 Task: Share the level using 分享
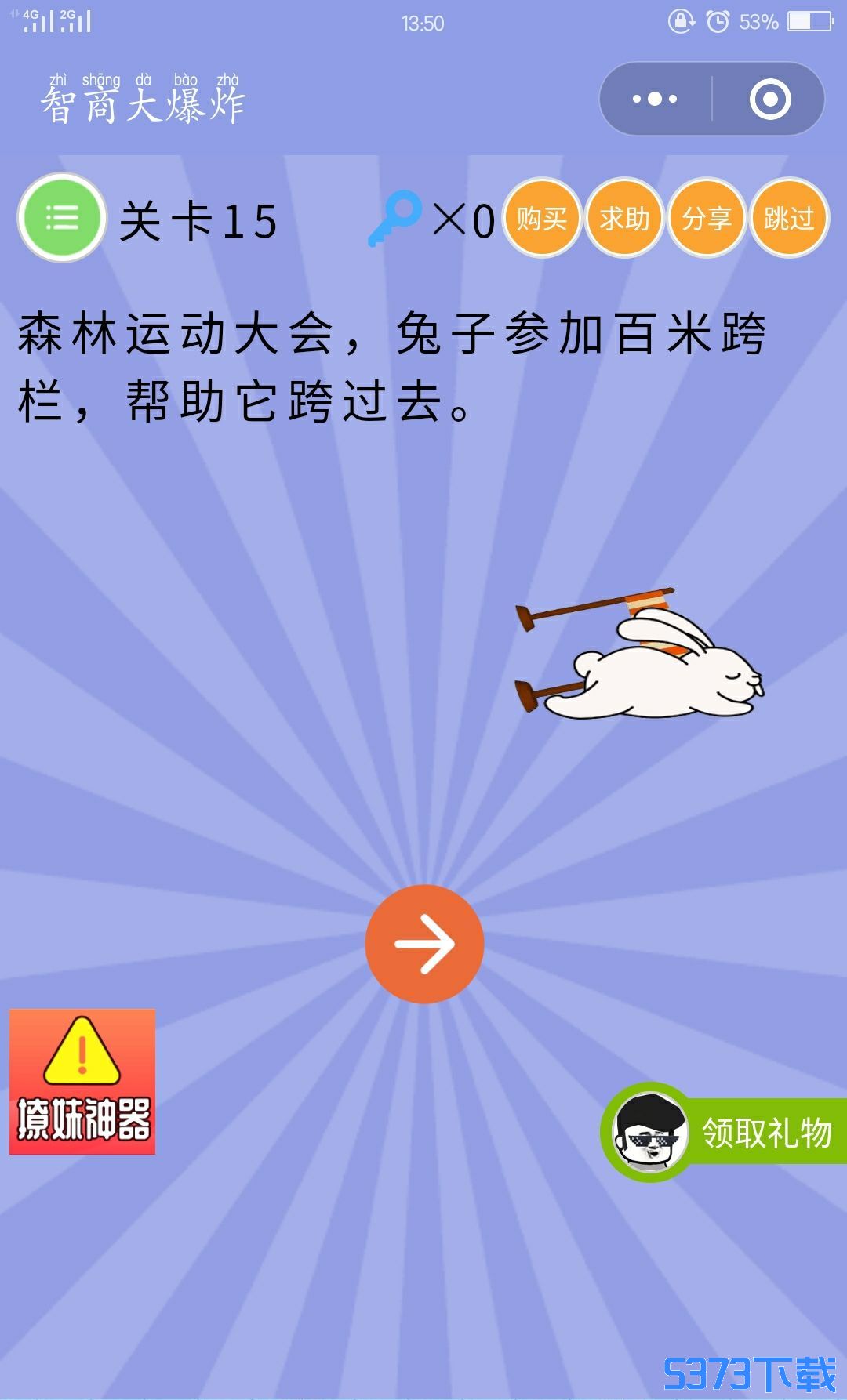[x=707, y=218]
